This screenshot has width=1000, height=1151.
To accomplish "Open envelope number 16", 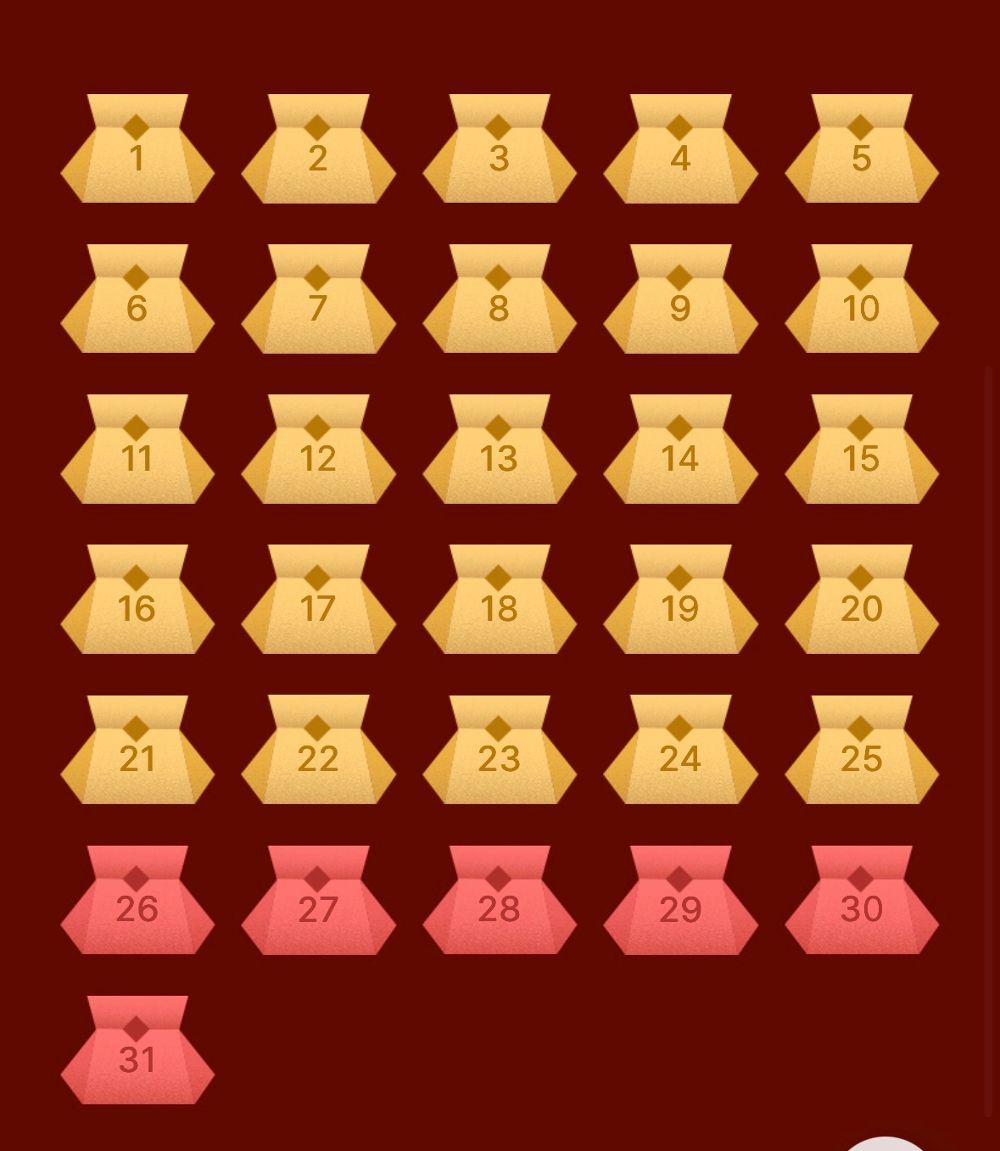I will point(137,600).
